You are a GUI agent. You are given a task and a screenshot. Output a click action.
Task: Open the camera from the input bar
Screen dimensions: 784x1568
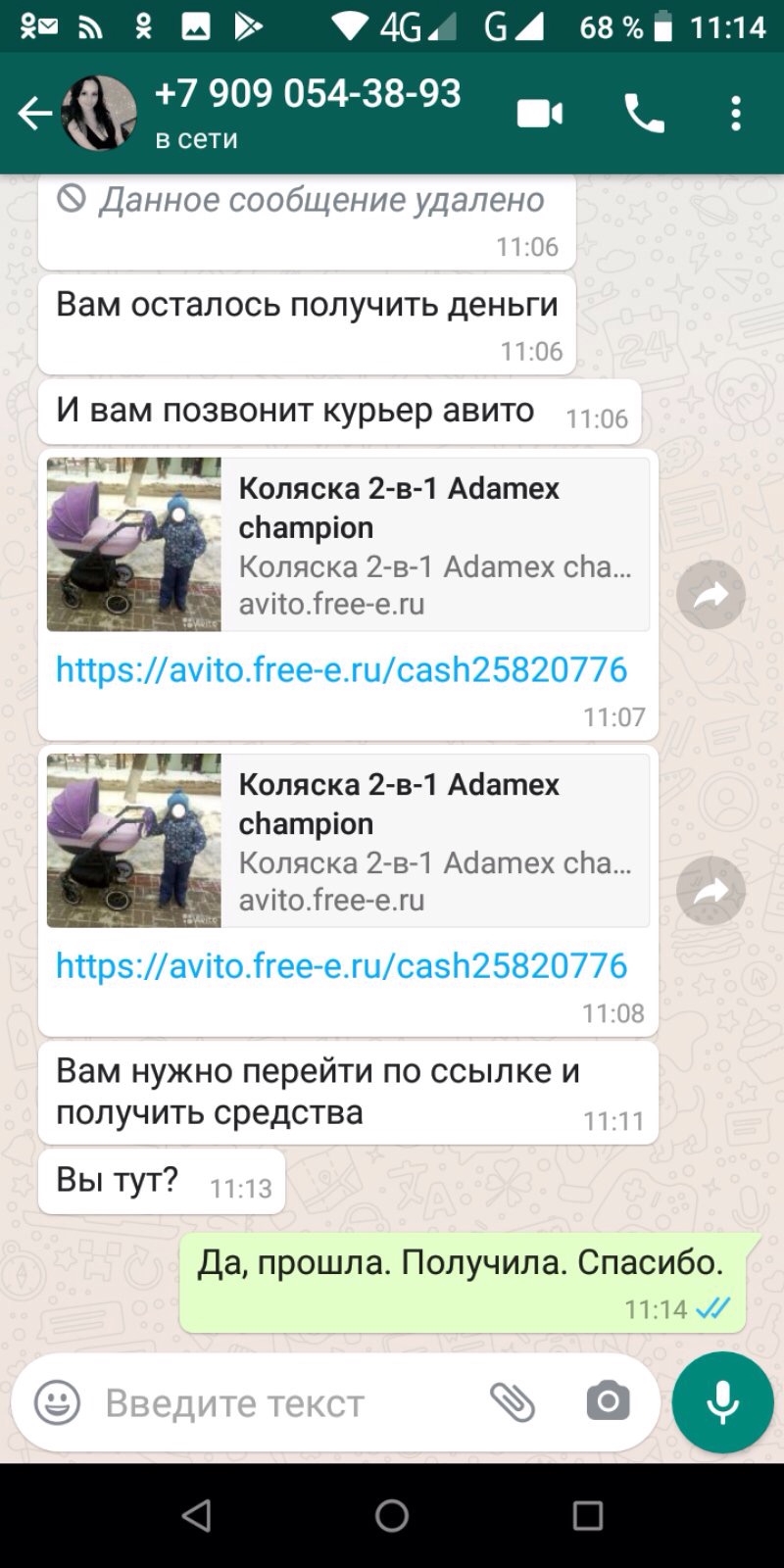coord(608,1402)
